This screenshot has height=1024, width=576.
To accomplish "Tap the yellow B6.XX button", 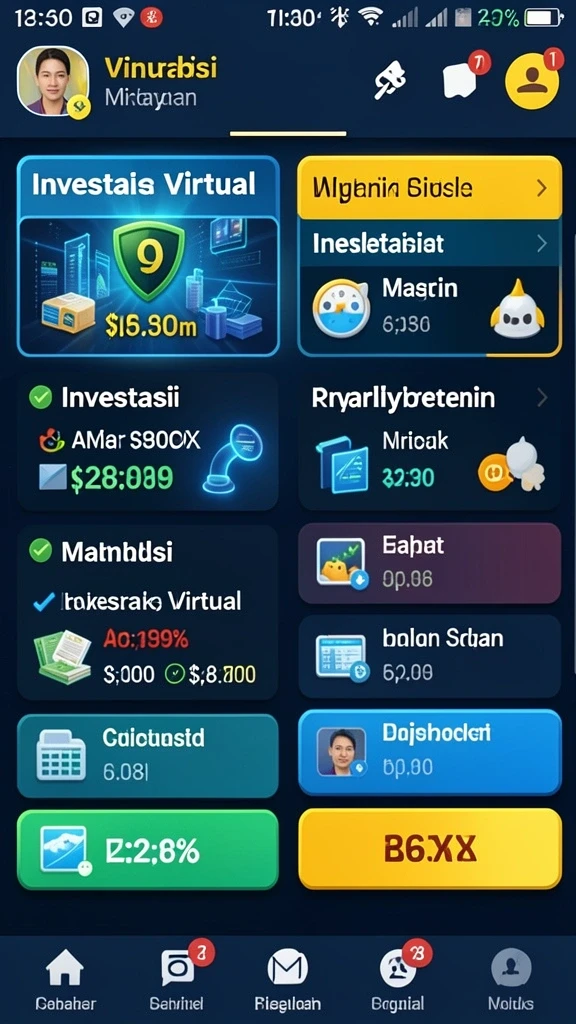I will coord(429,849).
